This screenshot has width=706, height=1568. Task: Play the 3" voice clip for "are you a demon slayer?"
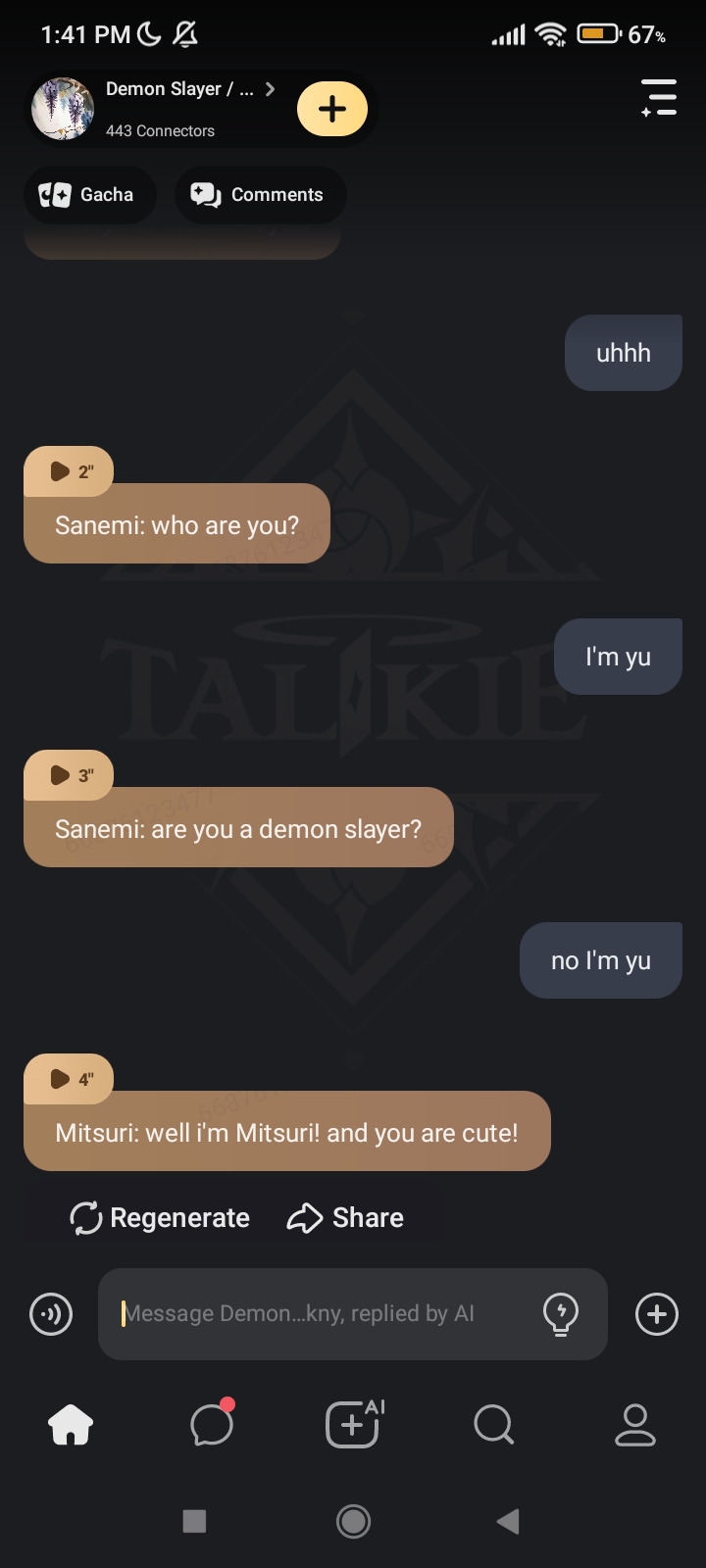[69, 775]
